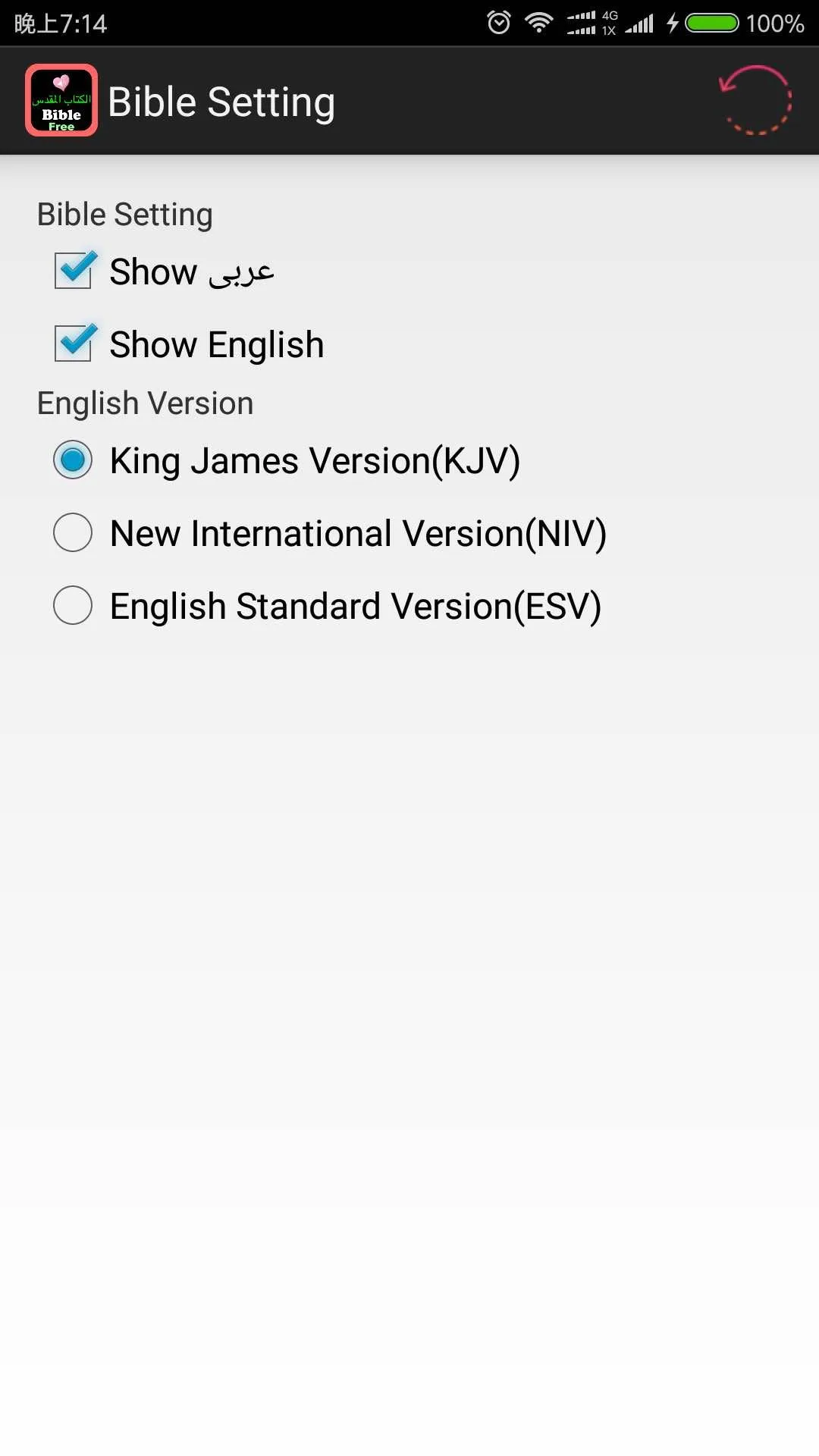Select New International Version(NIV)
Screen dimensions: 819x1456
(x=73, y=532)
